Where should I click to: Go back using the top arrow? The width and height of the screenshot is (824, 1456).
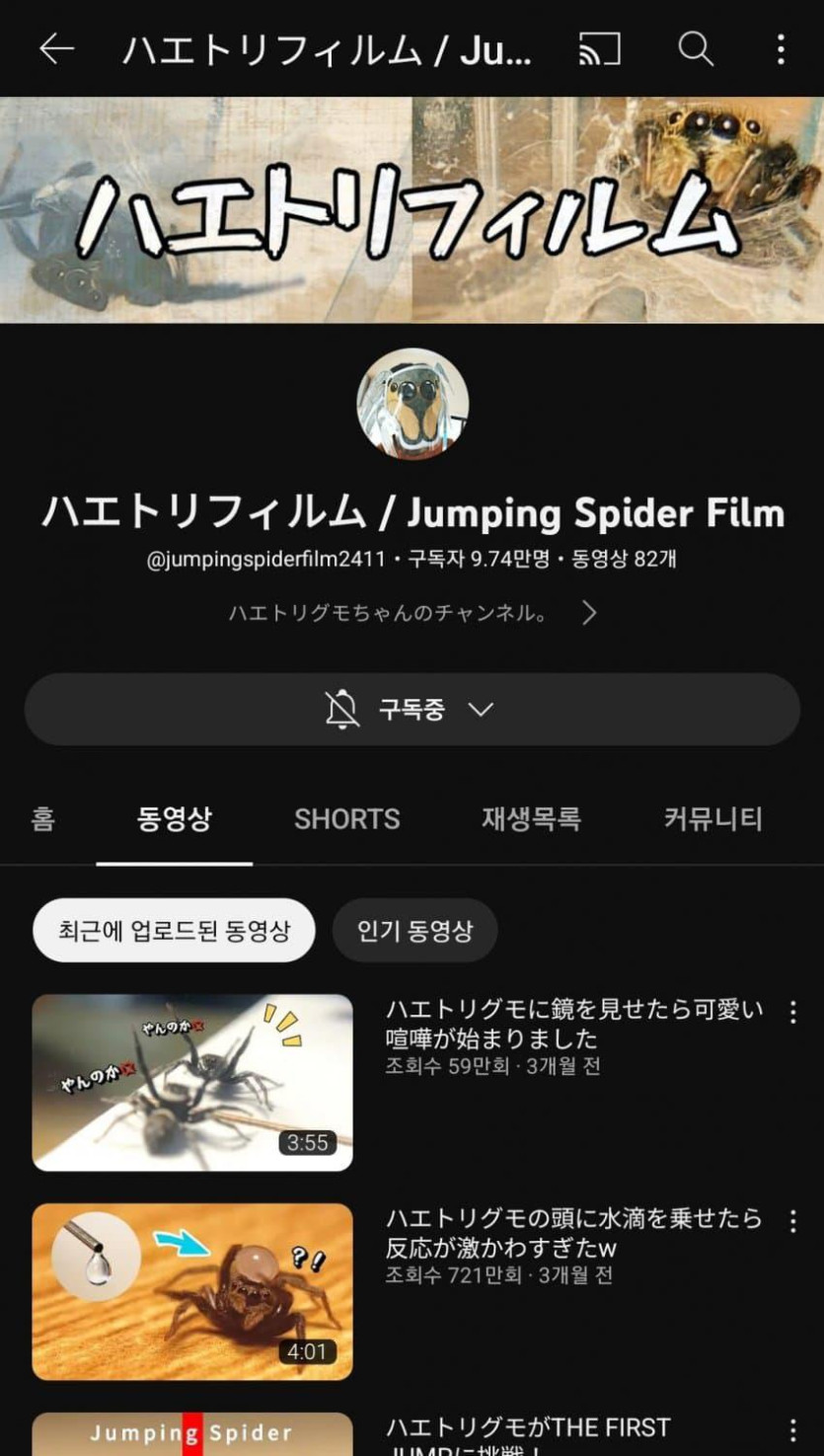(56, 48)
